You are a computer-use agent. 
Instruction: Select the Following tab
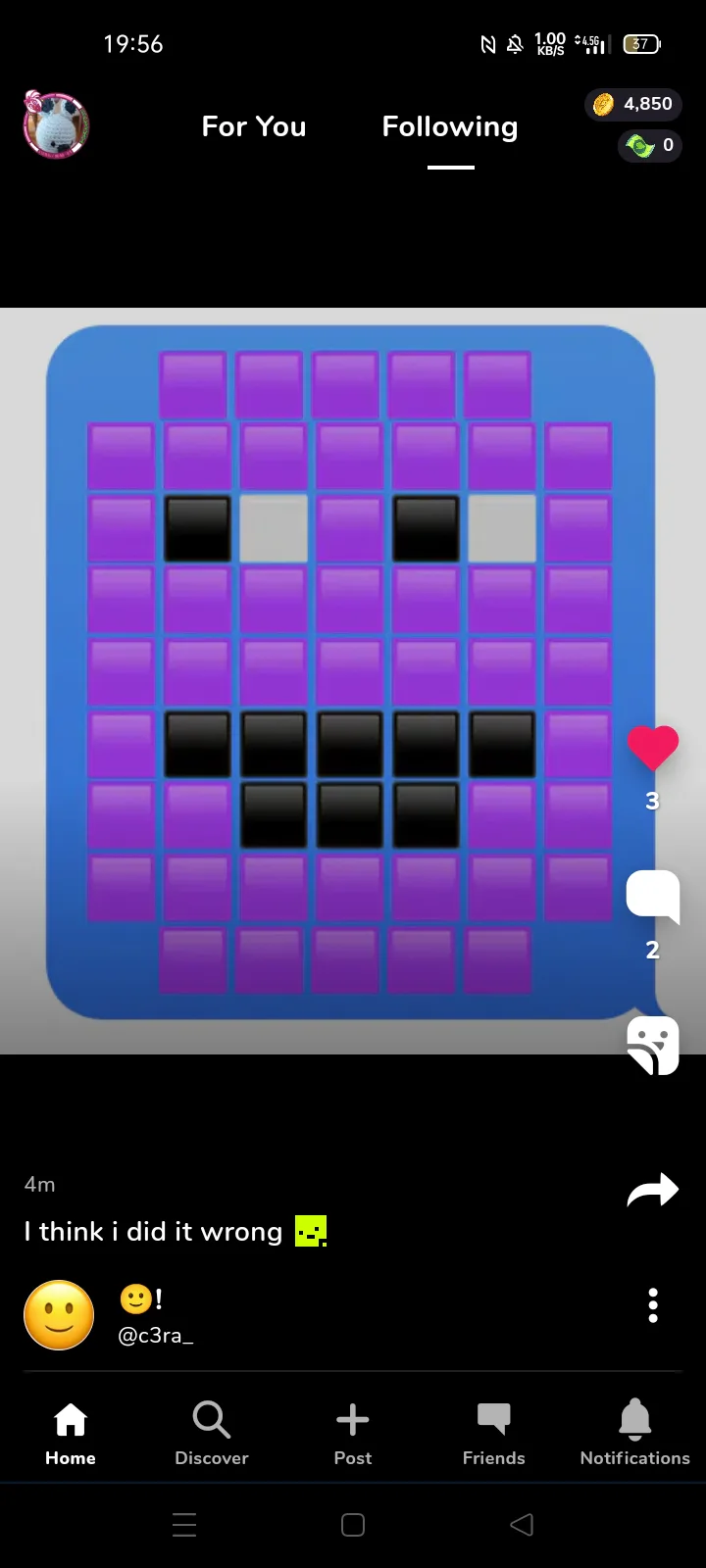(x=450, y=126)
